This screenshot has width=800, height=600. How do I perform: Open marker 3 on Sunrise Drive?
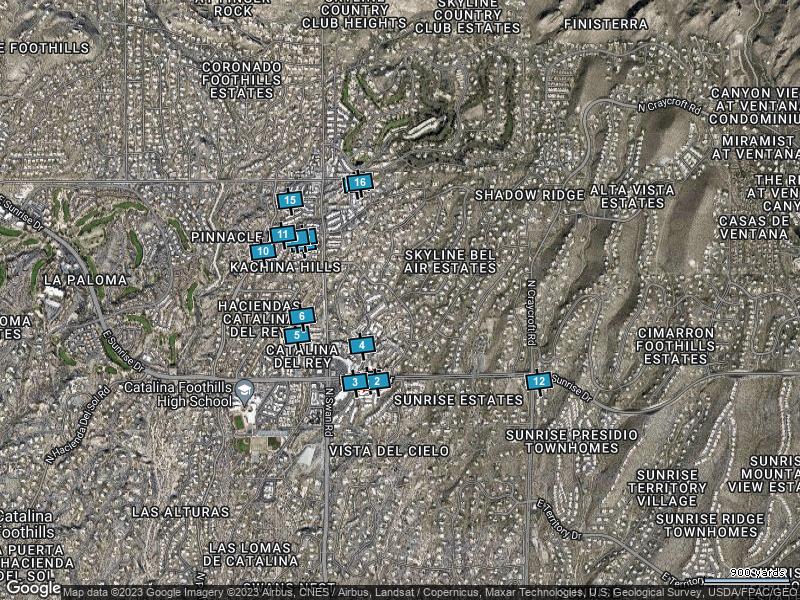coord(355,382)
